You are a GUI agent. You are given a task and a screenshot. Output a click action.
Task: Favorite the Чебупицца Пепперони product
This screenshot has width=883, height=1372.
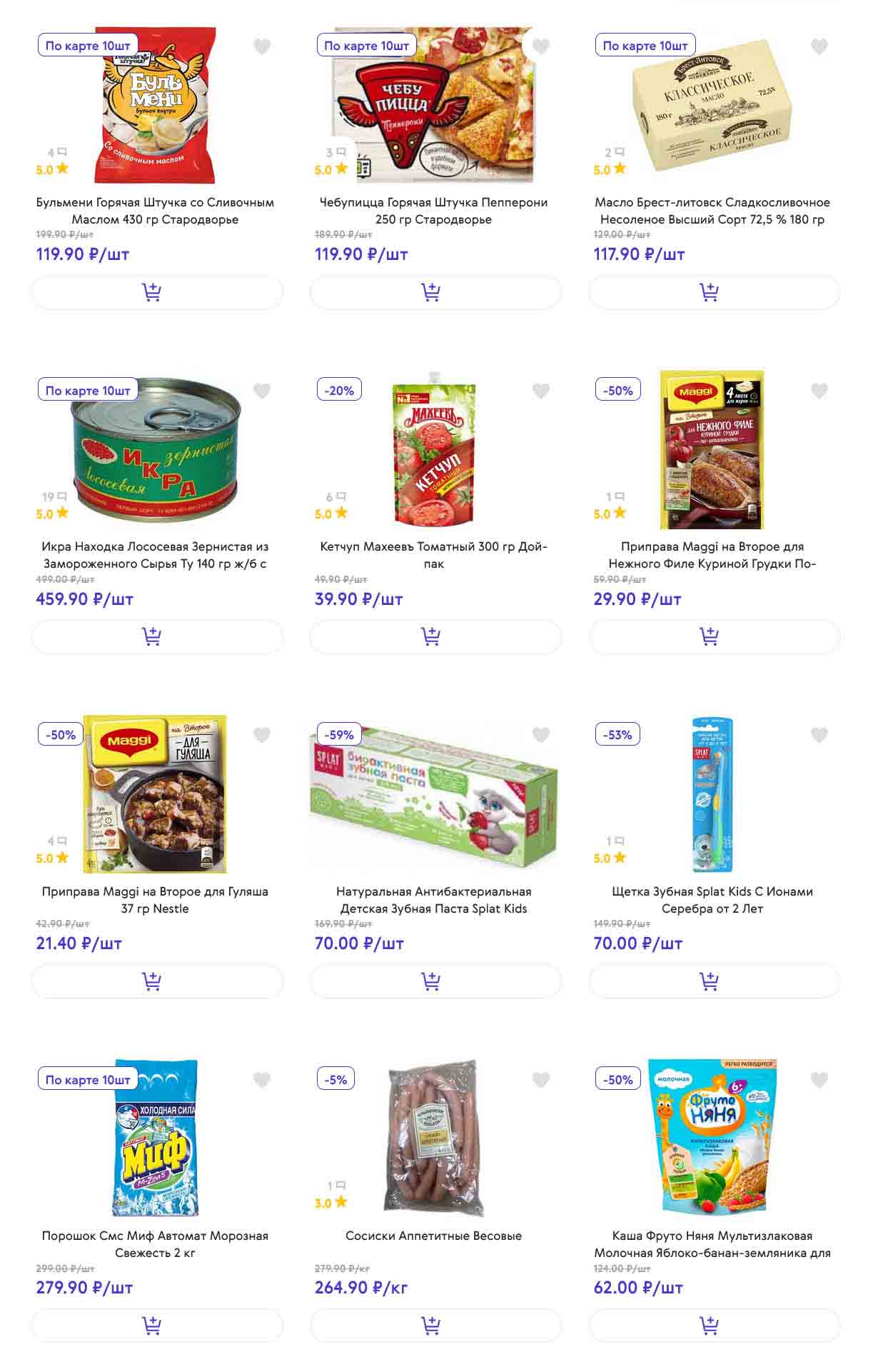pos(540,46)
